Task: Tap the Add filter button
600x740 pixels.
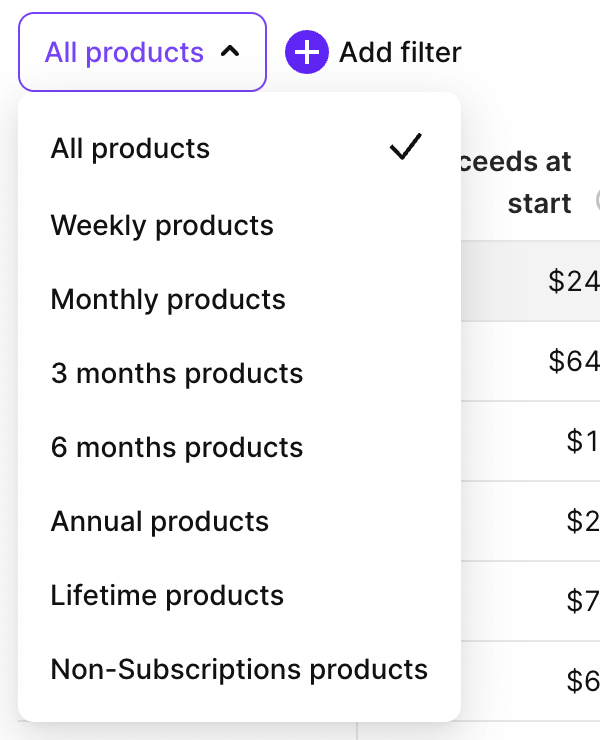Action: pyautogui.click(x=374, y=52)
